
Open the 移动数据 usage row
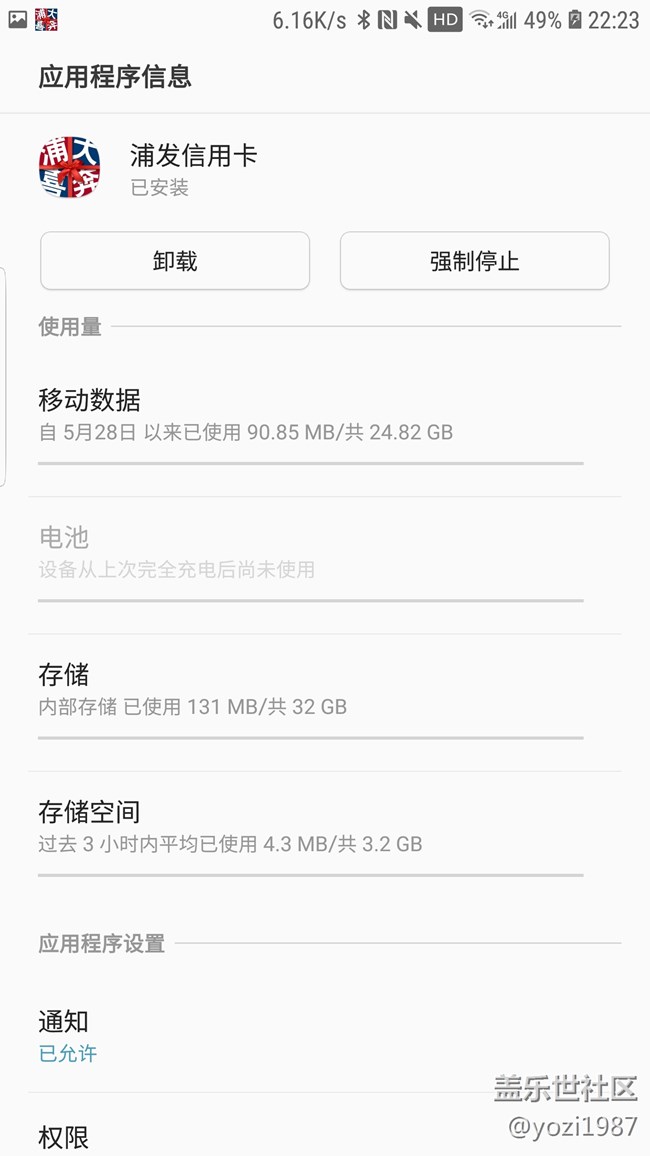[x=310, y=416]
